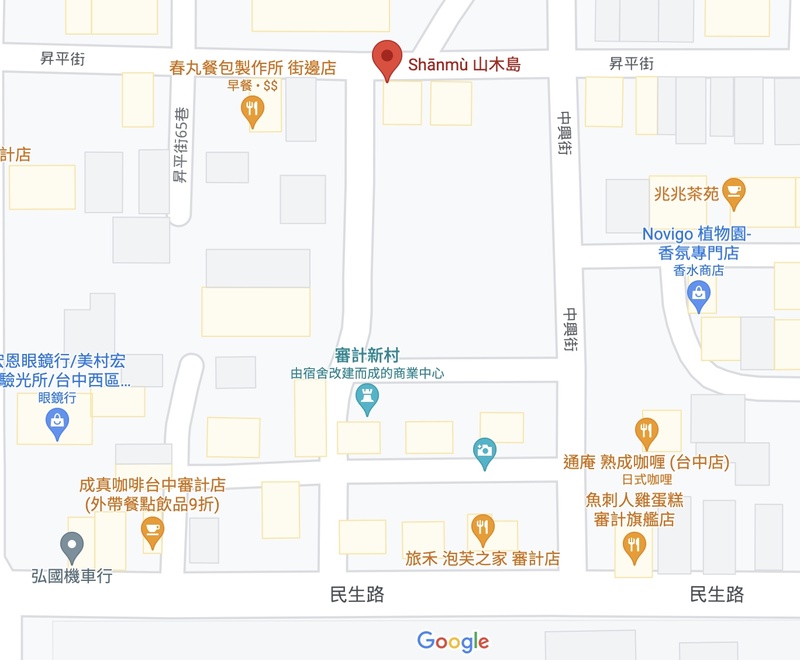Viewport: 800px width, 660px height.
Task: Open the 成真咖啡台中審計店 cafe marker
Action: [151, 529]
